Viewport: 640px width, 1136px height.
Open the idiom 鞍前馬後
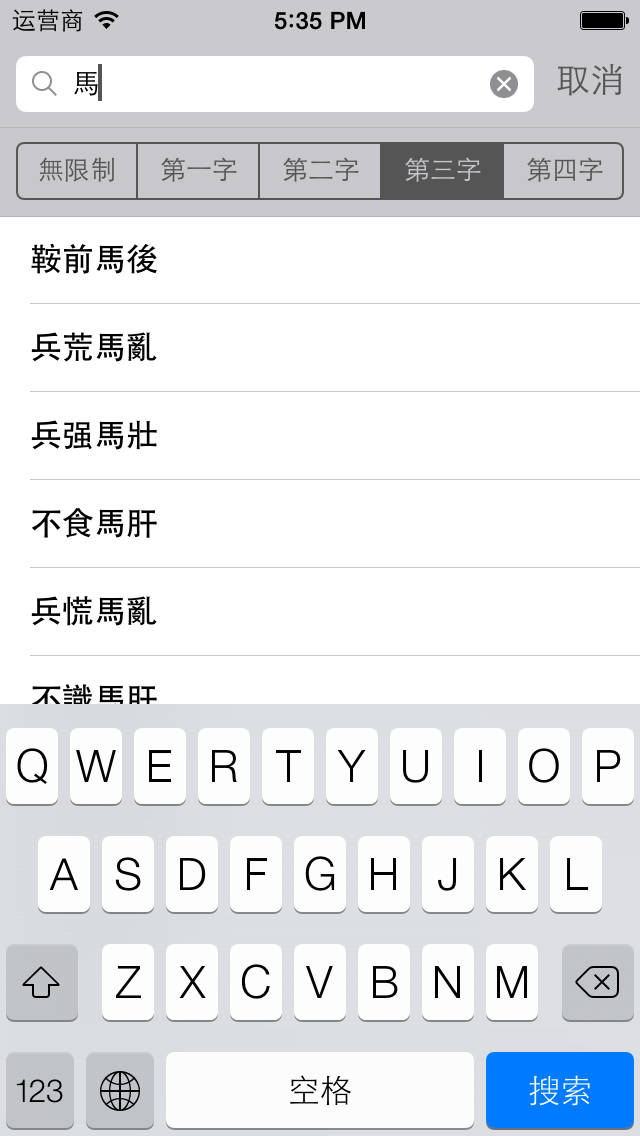320,260
